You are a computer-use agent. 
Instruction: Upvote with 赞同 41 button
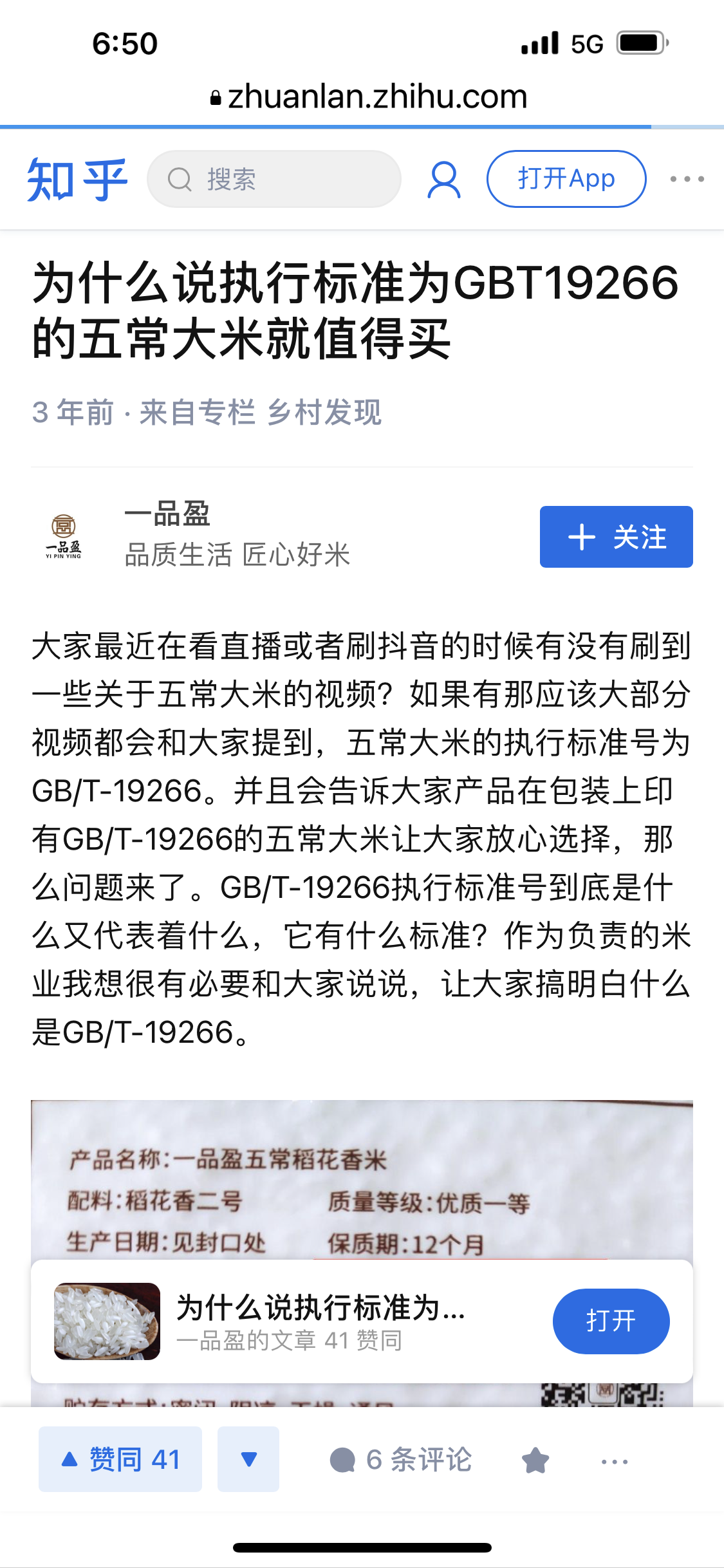[x=120, y=1459]
